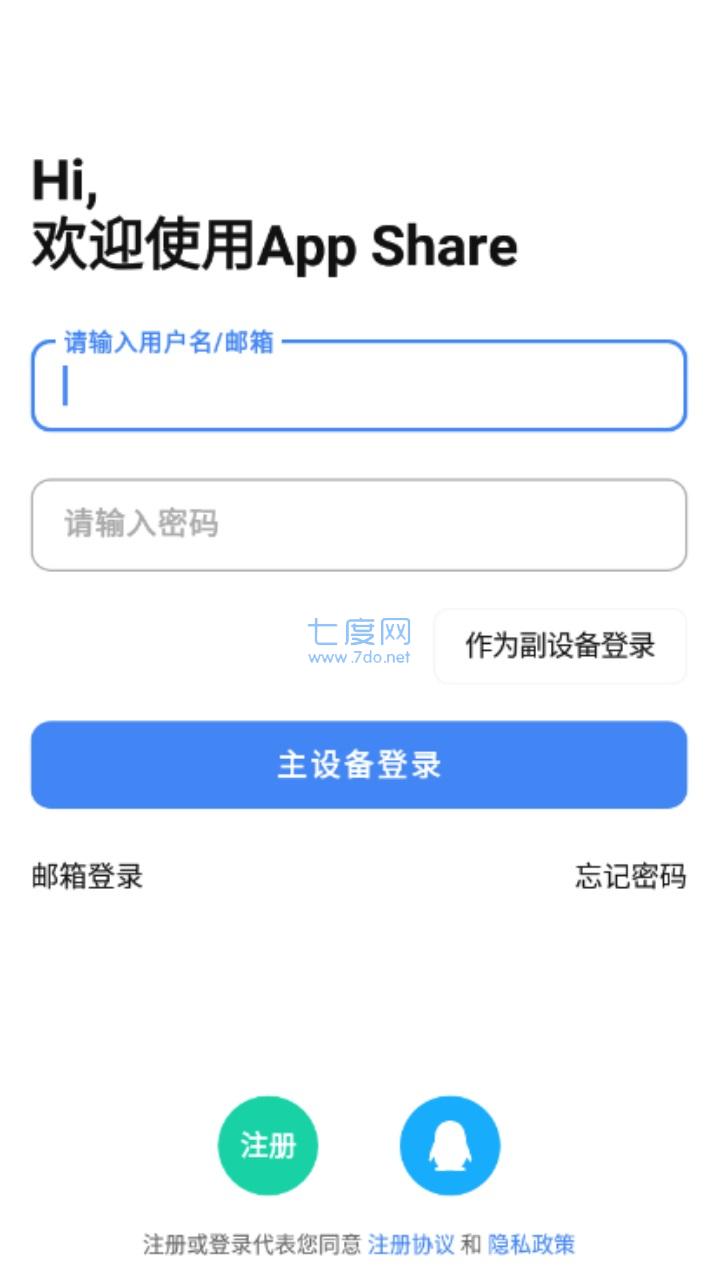
Task: Log in with the QQ penguin icon
Action: (450, 1146)
